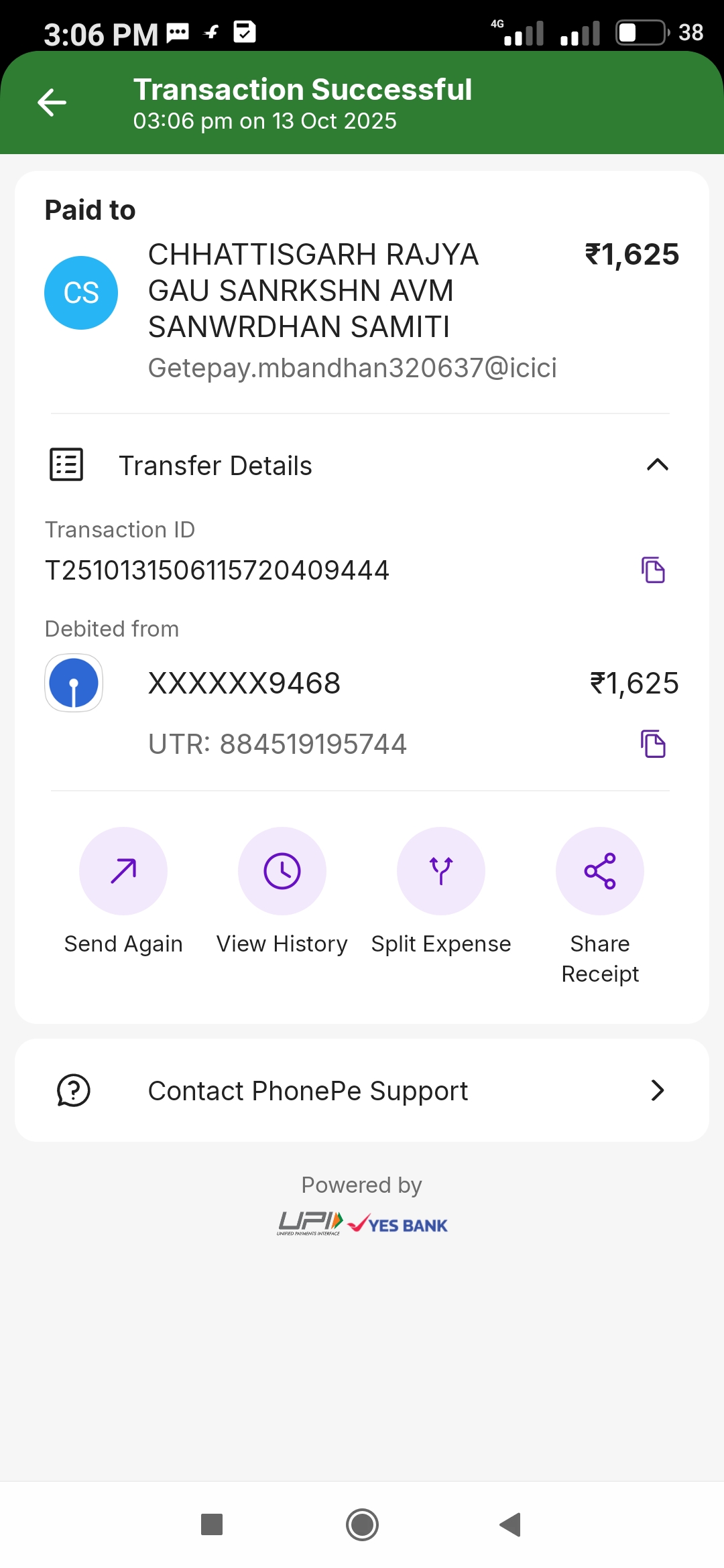Copy the UTR number
724x1568 pixels.
coord(653,744)
